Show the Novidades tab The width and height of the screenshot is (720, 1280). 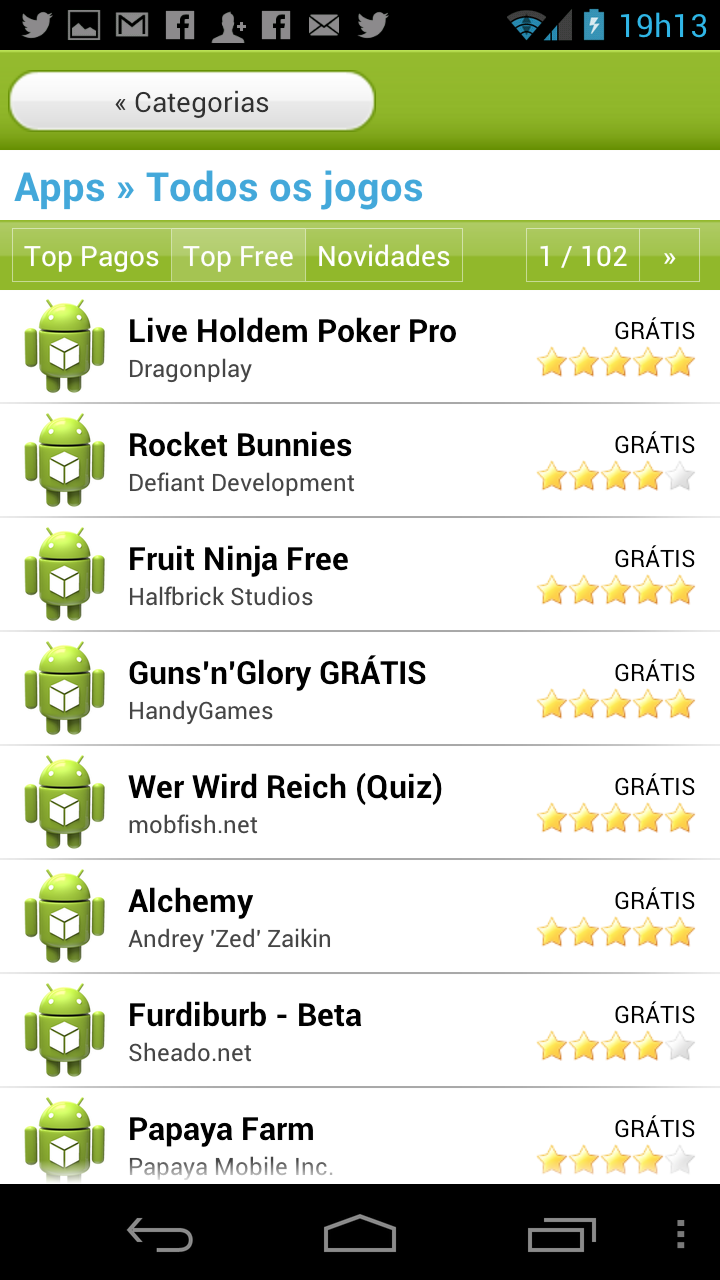383,256
